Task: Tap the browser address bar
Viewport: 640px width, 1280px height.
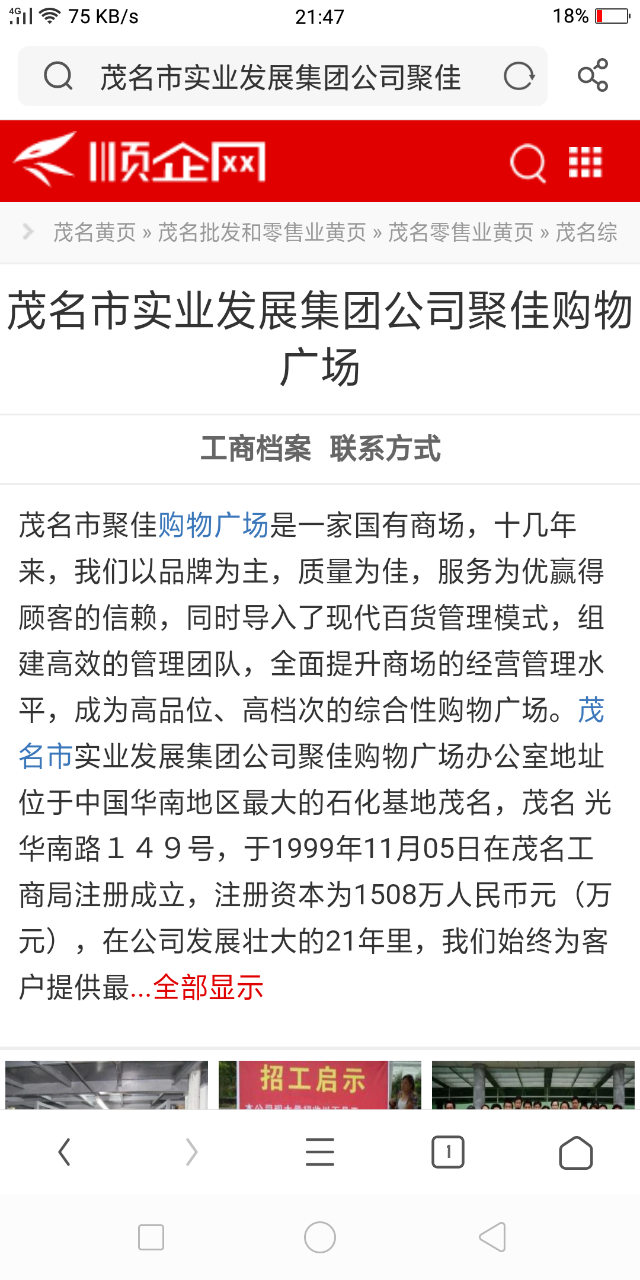Action: point(280,77)
